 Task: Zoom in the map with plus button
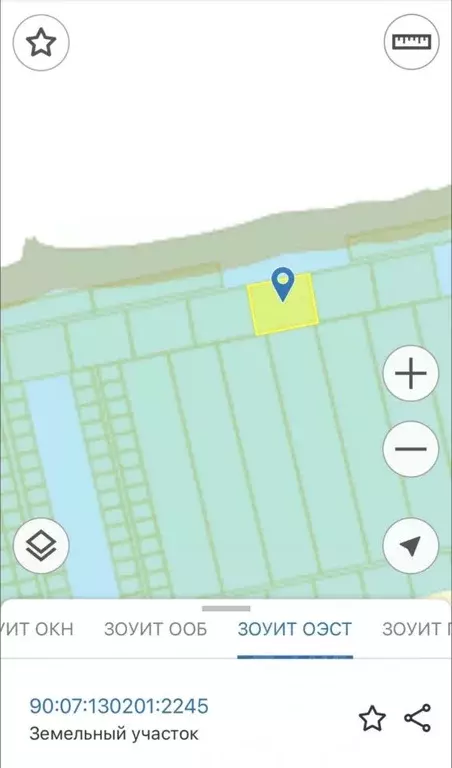point(410,373)
